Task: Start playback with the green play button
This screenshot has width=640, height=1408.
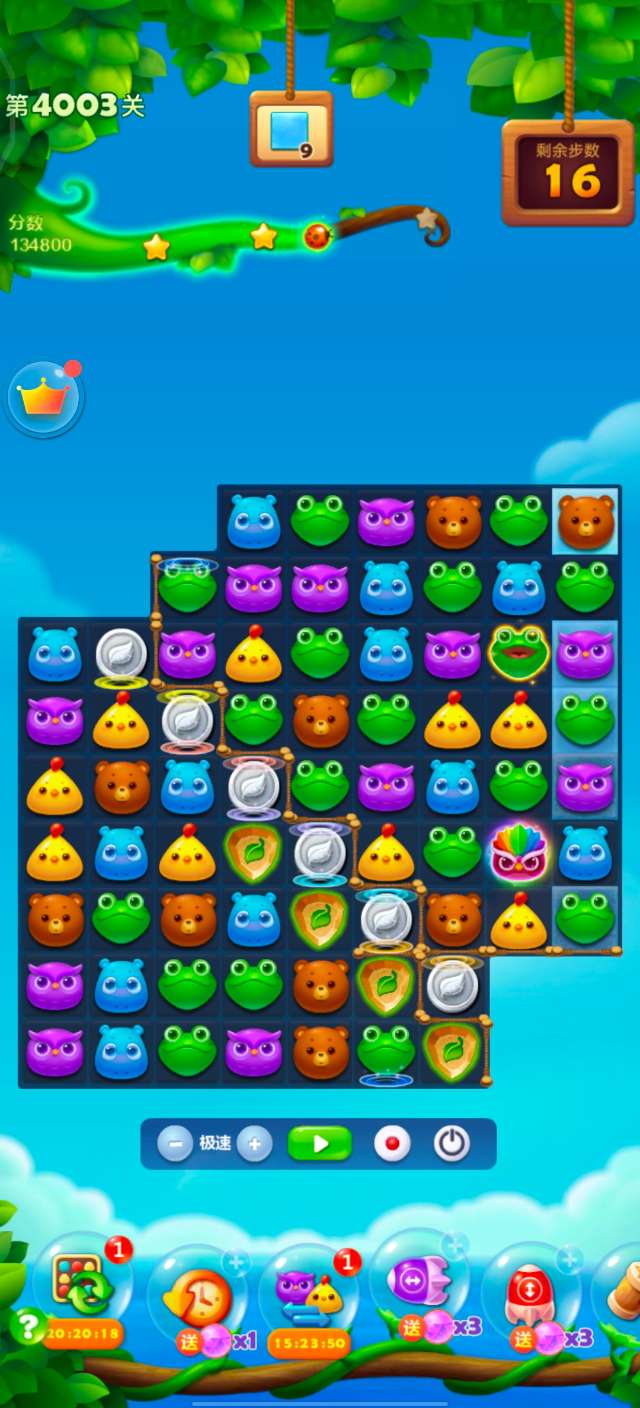Action: point(320,1143)
